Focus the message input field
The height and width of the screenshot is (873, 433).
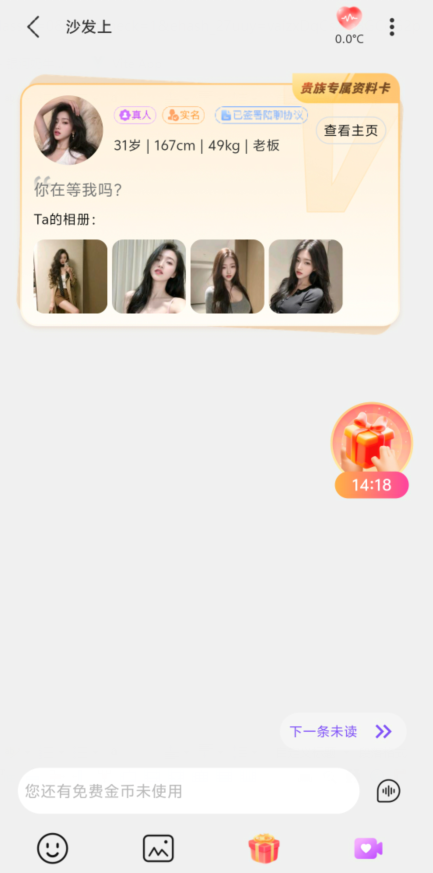click(189, 791)
